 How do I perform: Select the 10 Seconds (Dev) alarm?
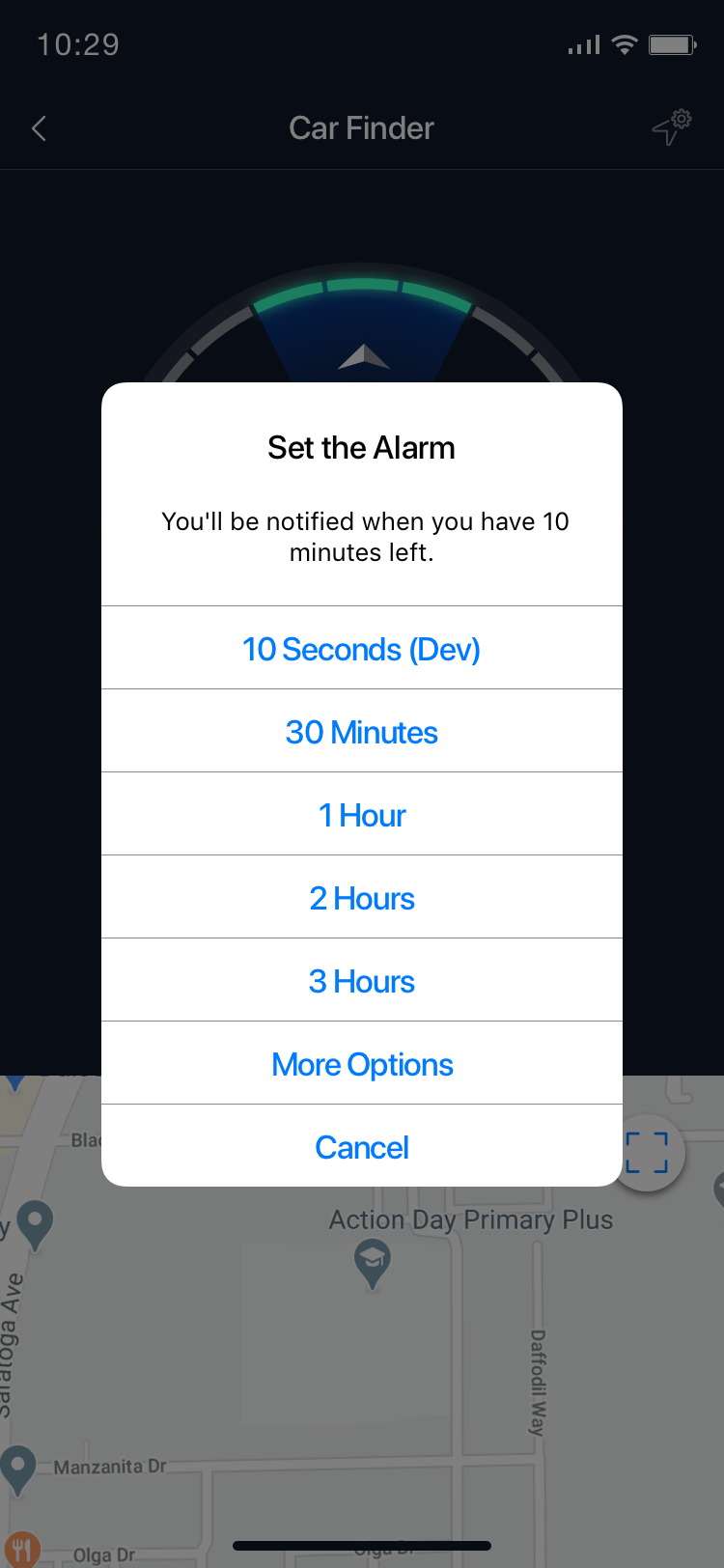362,648
